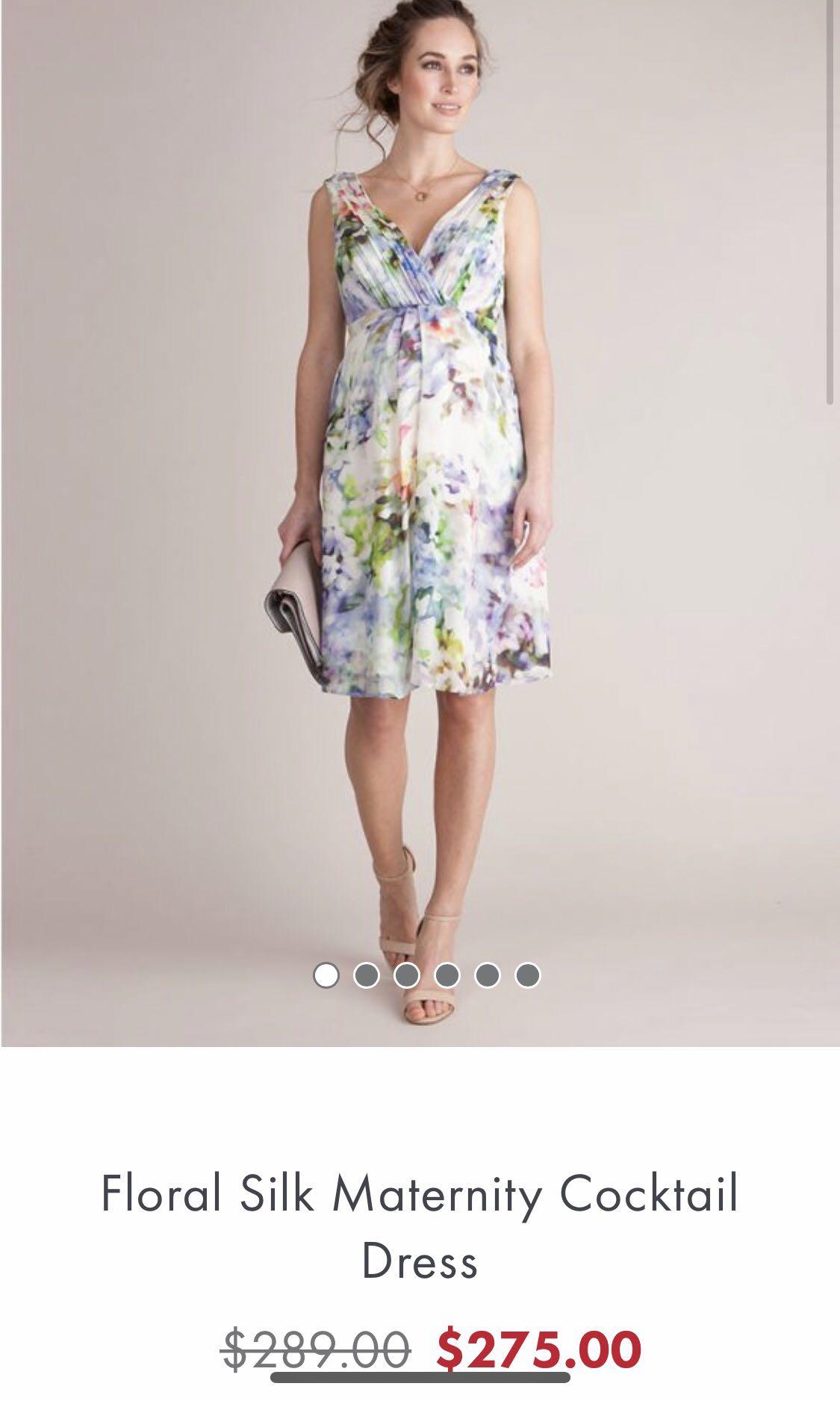This screenshot has height=1401, width=840.
Task: Return to the first carousel image dot
Action: click(x=326, y=975)
